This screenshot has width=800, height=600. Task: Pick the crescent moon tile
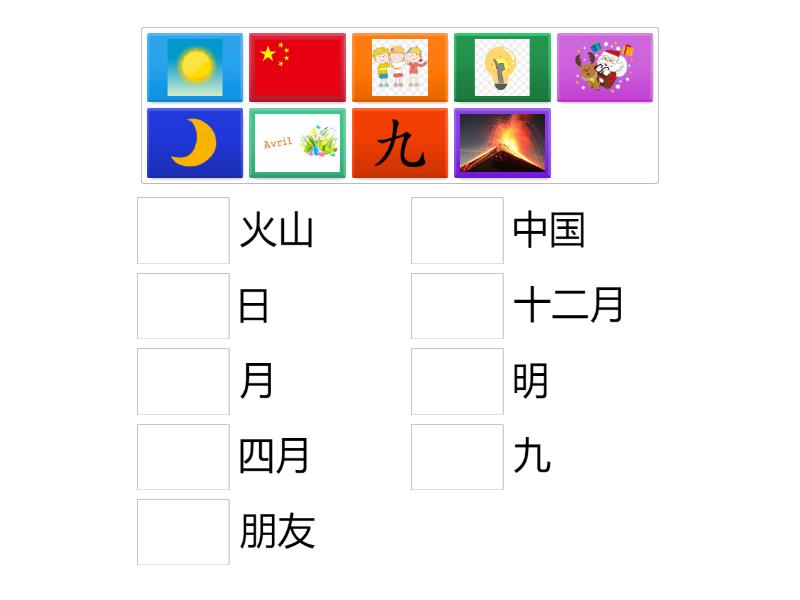tap(195, 143)
